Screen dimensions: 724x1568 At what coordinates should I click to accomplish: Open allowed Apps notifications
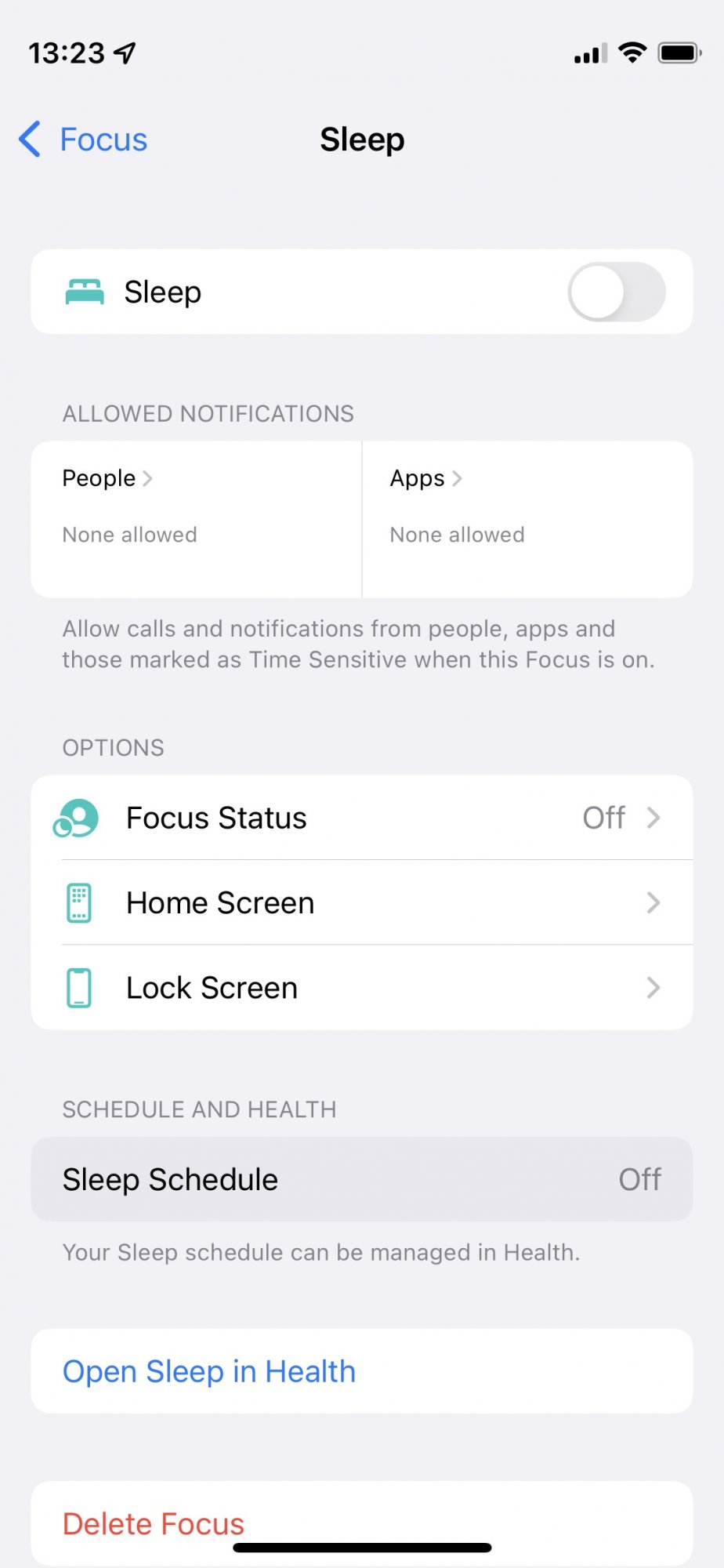pyautogui.click(x=527, y=517)
